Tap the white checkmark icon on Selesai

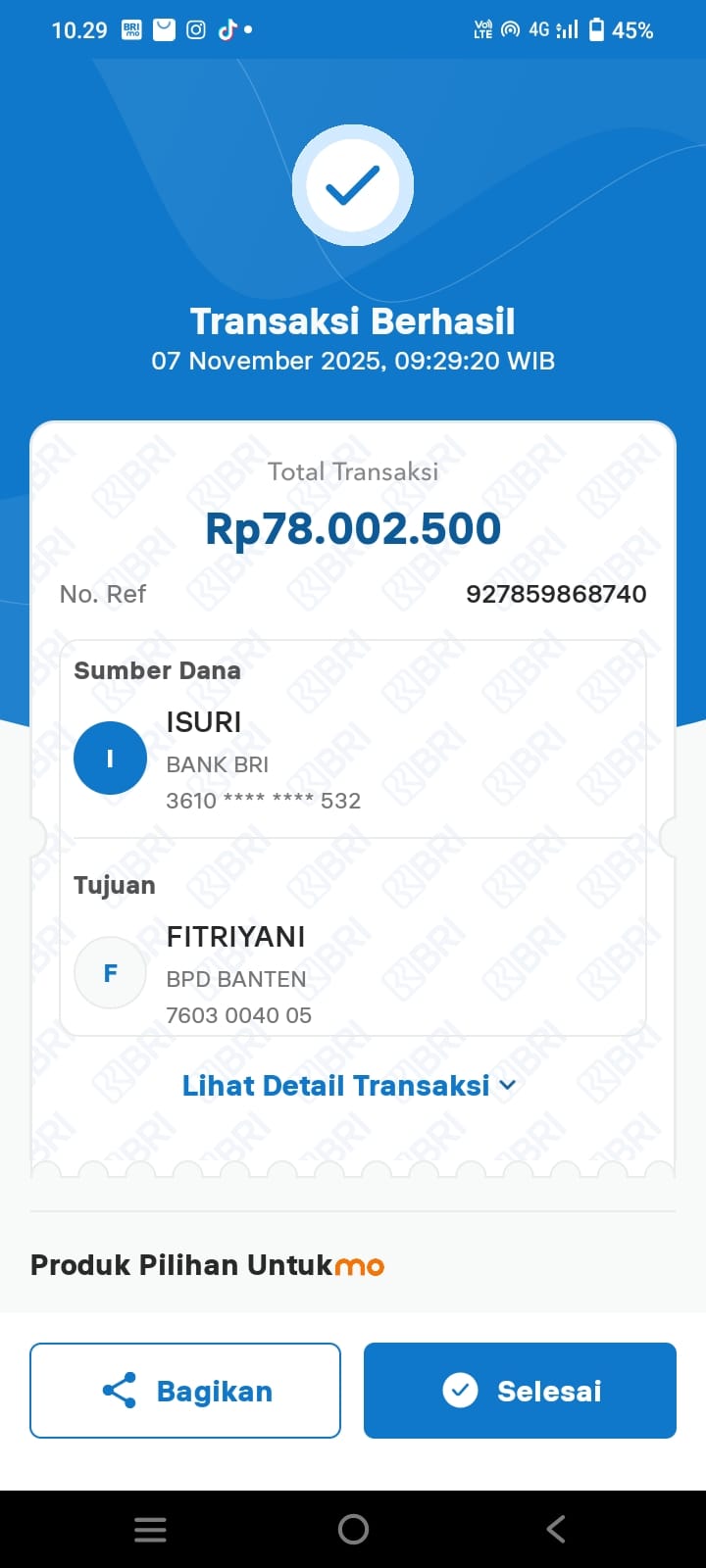462,1390
